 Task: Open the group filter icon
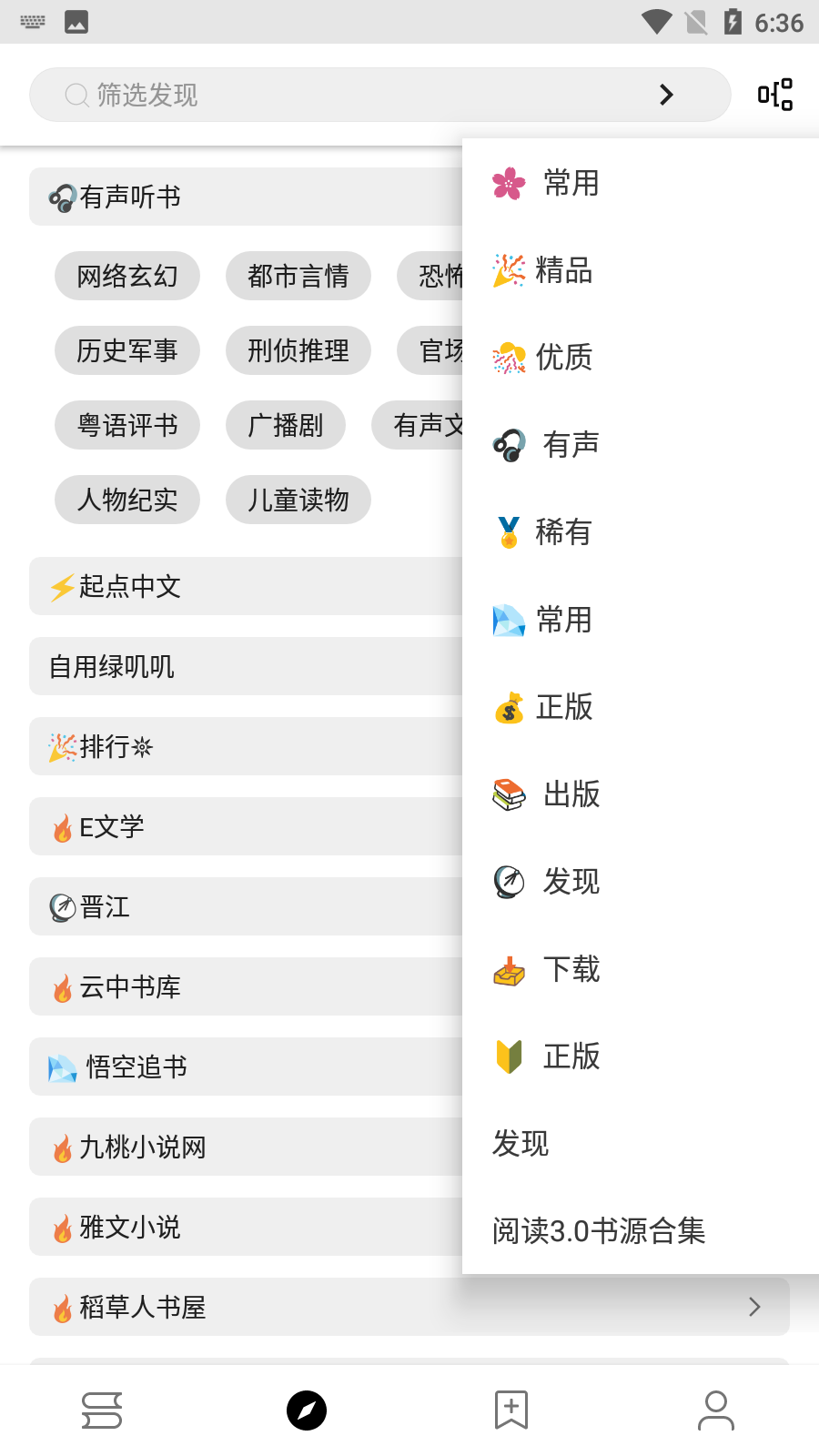click(x=774, y=95)
